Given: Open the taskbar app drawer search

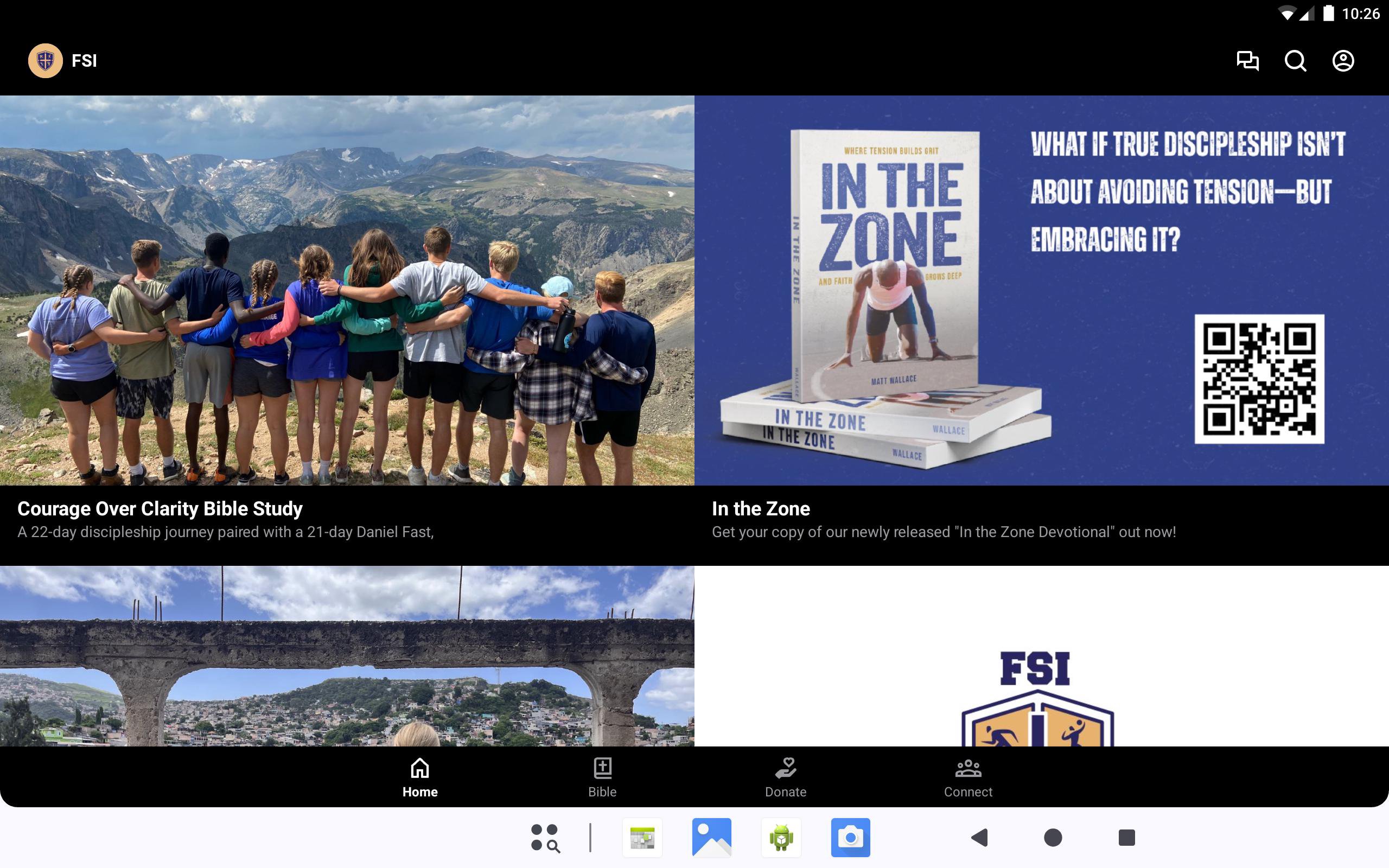Looking at the screenshot, I should pos(545,838).
